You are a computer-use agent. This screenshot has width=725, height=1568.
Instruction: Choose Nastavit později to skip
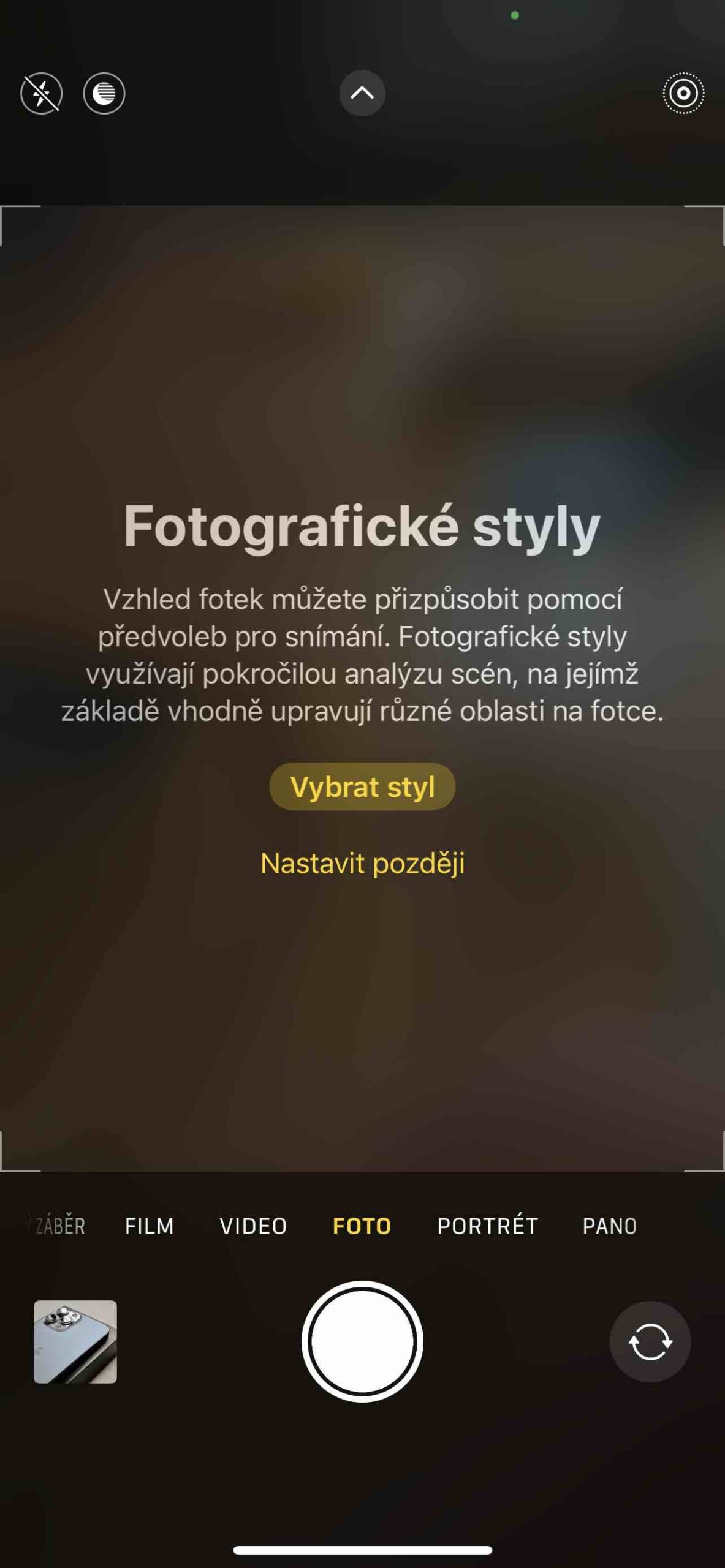tap(362, 863)
